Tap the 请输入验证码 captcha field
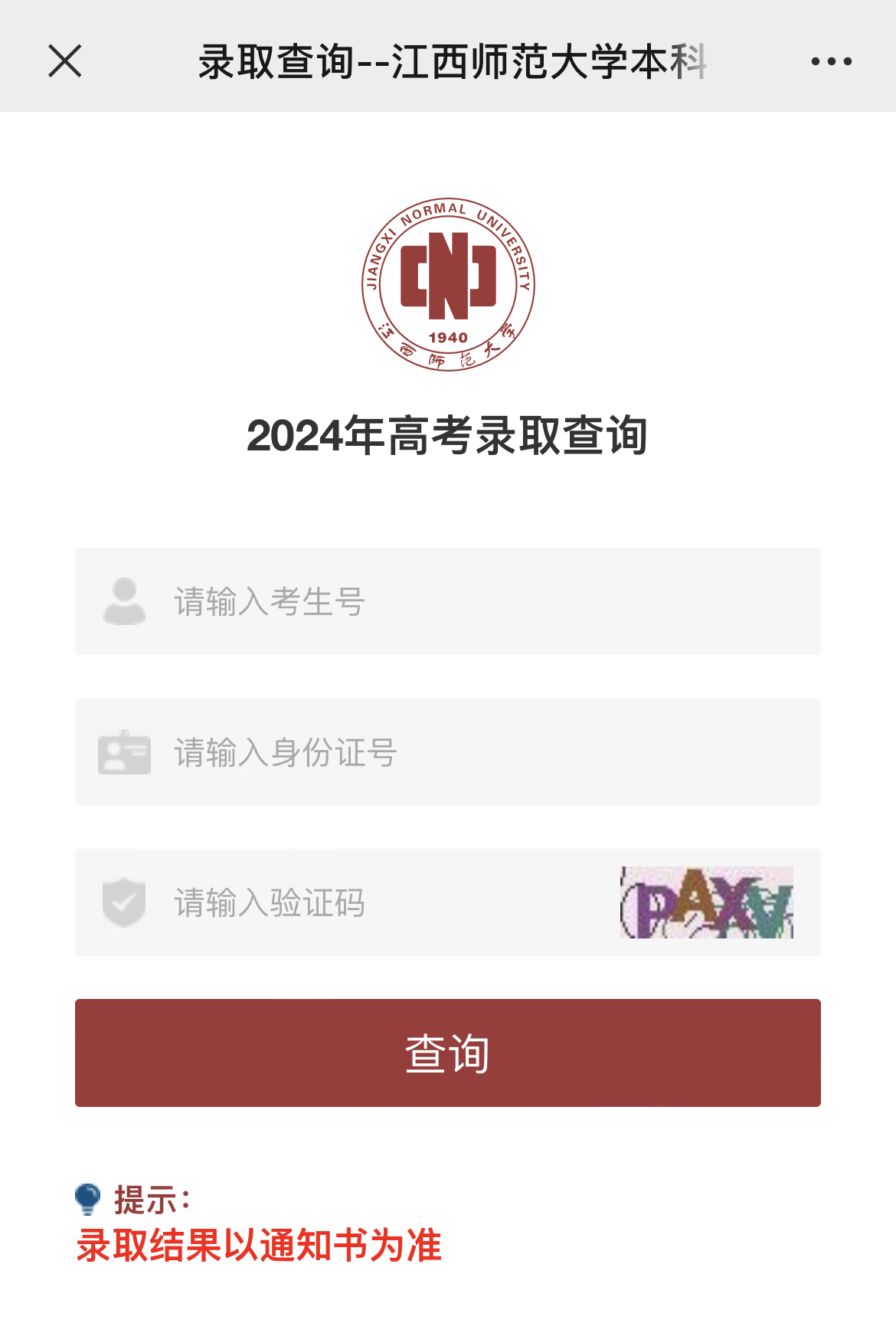Image resolution: width=896 pixels, height=1323 pixels. coord(383,902)
